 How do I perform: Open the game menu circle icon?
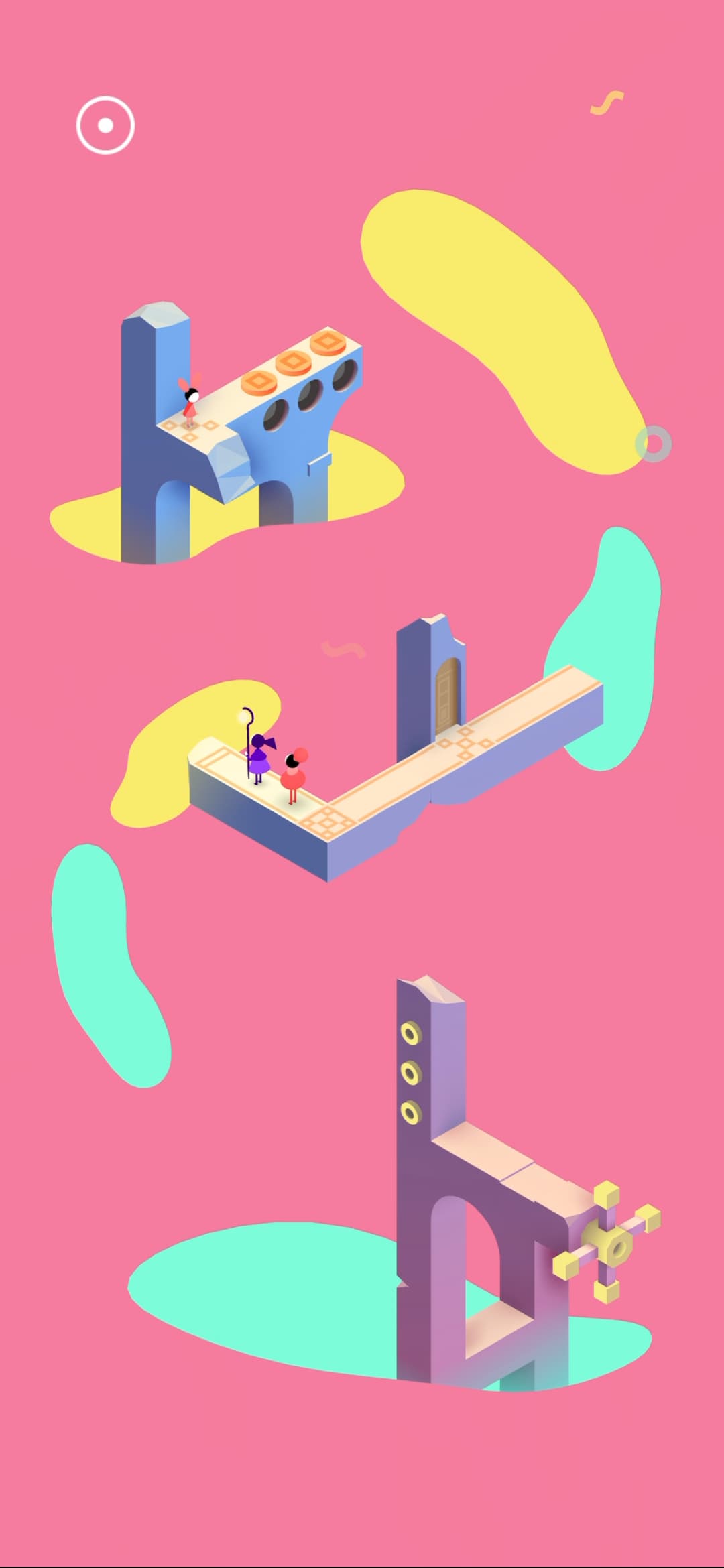(x=105, y=125)
